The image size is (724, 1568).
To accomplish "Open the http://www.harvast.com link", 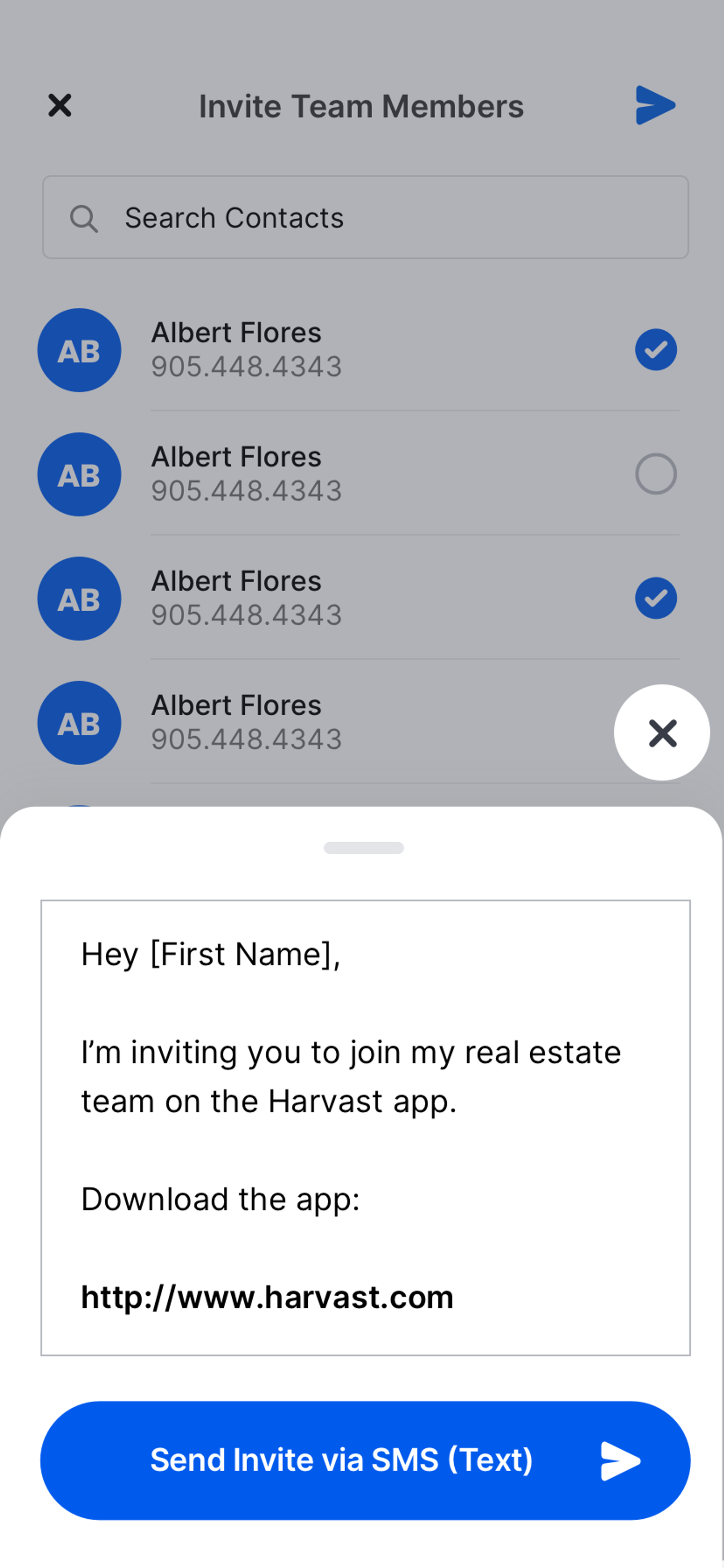I will 268,1297.
